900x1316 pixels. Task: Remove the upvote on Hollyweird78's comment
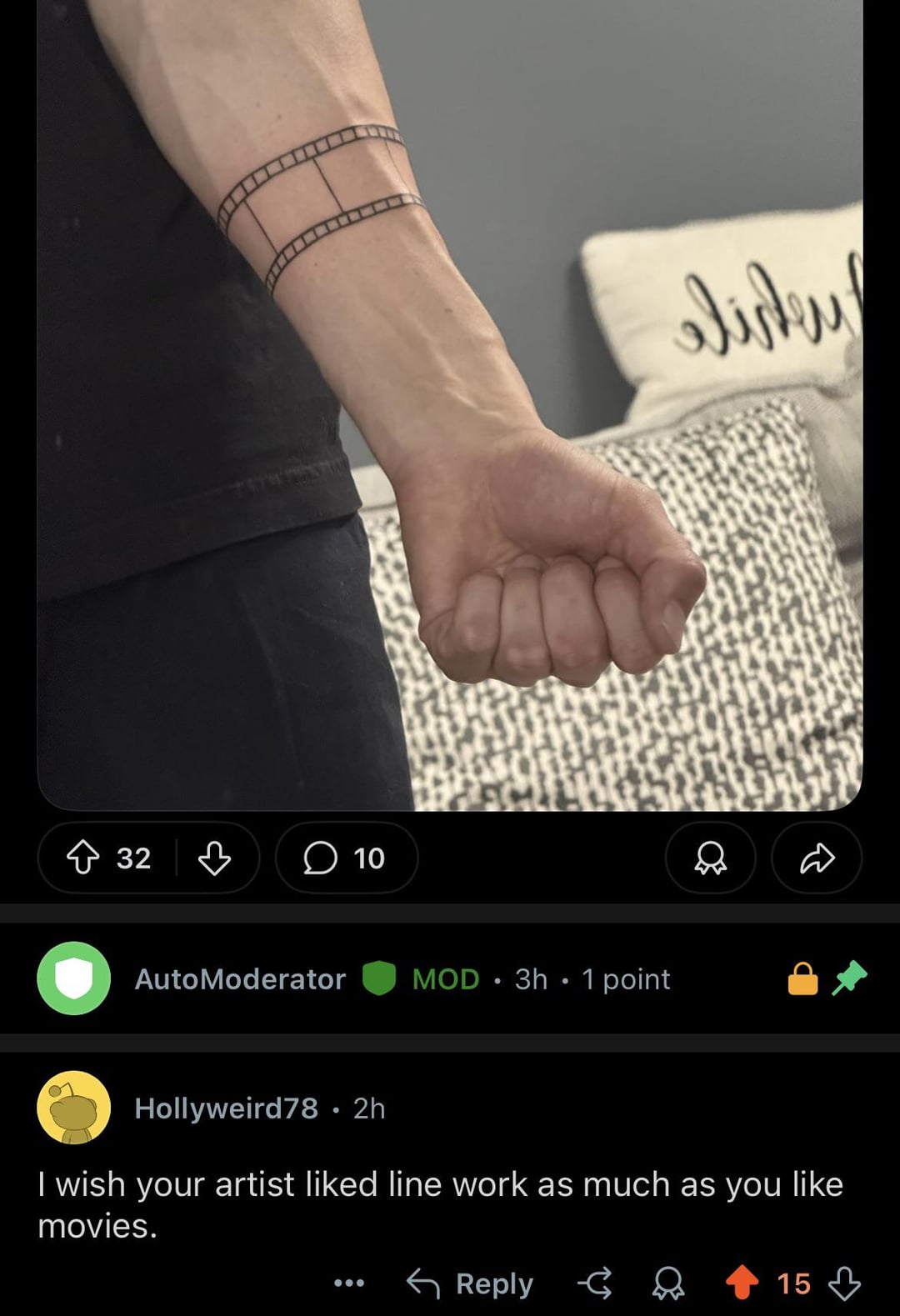[x=742, y=1283]
